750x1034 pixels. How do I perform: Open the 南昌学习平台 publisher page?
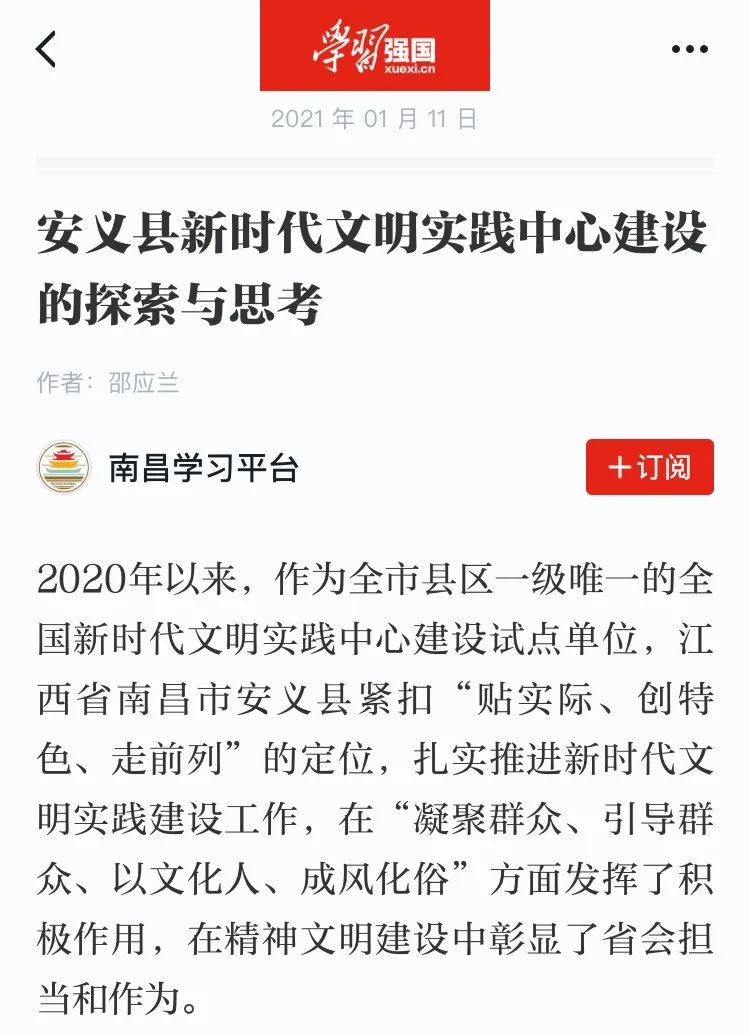click(203, 468)
